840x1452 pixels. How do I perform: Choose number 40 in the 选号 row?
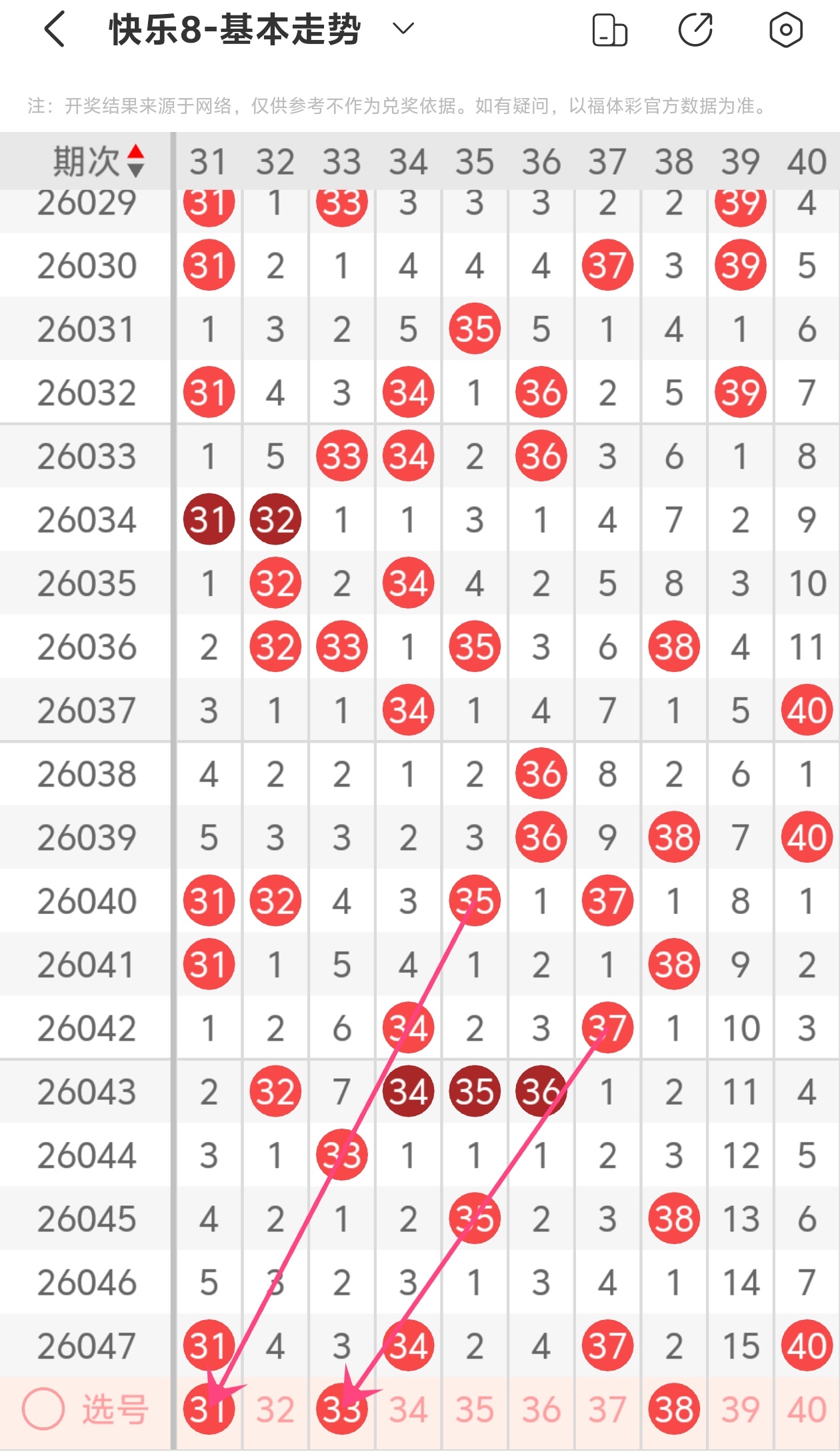click(807, 1409)
